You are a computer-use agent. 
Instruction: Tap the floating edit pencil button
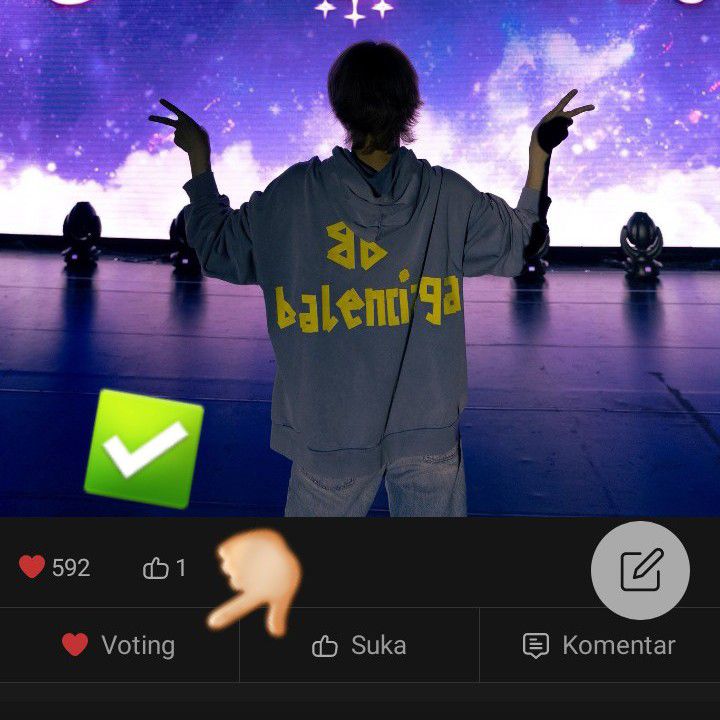[640, 571]
